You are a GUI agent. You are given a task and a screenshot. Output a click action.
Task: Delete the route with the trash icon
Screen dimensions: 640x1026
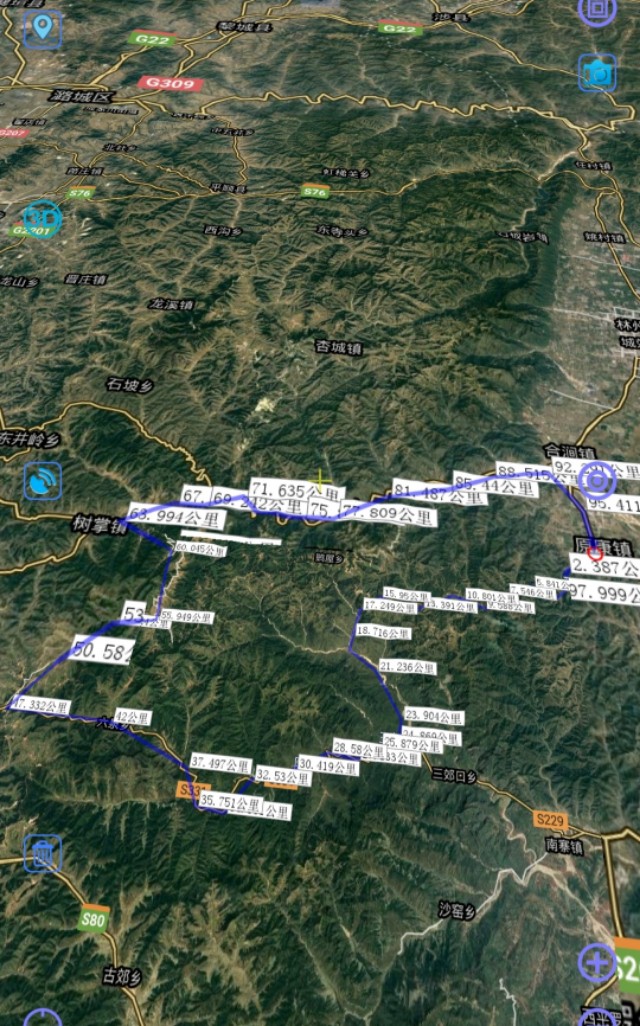tap(42, 853)
